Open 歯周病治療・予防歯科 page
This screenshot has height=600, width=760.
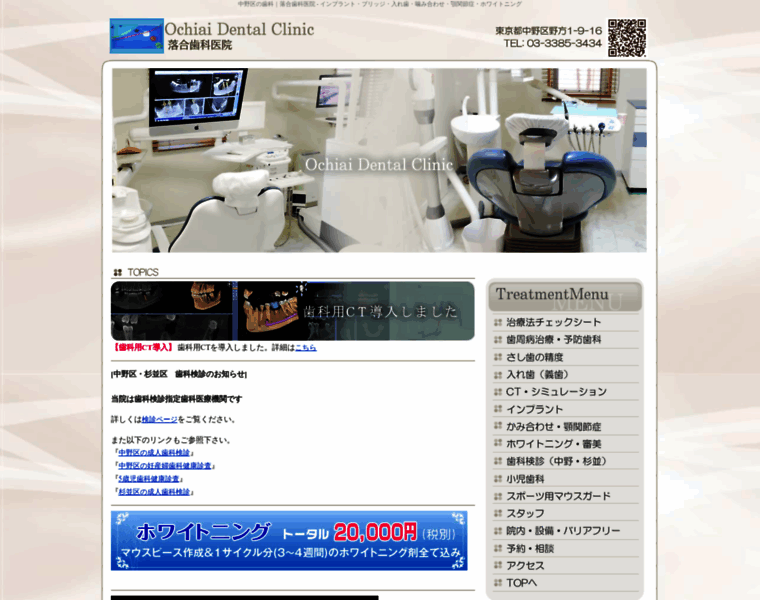pyautogui.click(x=555, y=339)
